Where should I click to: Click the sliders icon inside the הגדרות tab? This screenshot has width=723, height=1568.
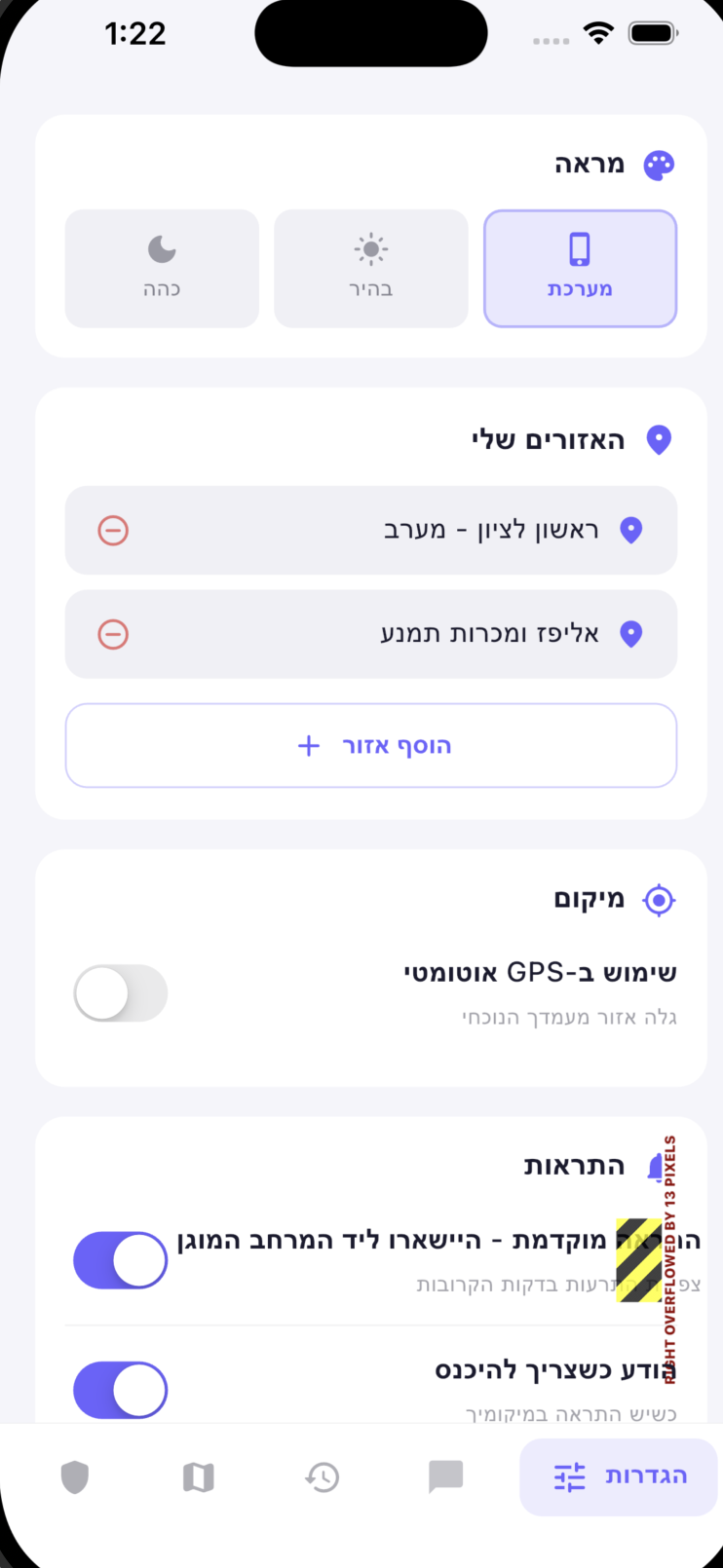(573, 1477)
